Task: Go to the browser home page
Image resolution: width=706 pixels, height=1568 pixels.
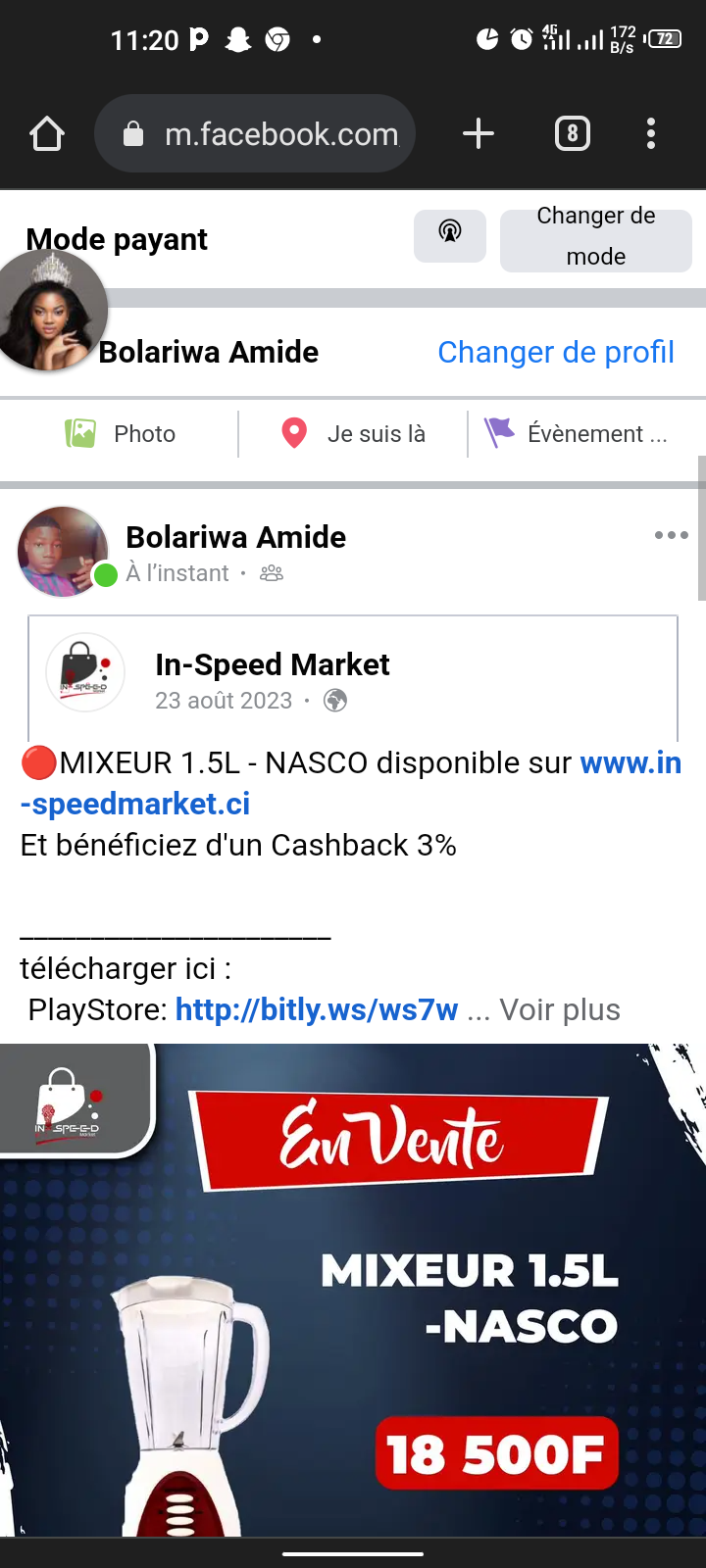Action: pyautogui.click(x=47, y=133)
